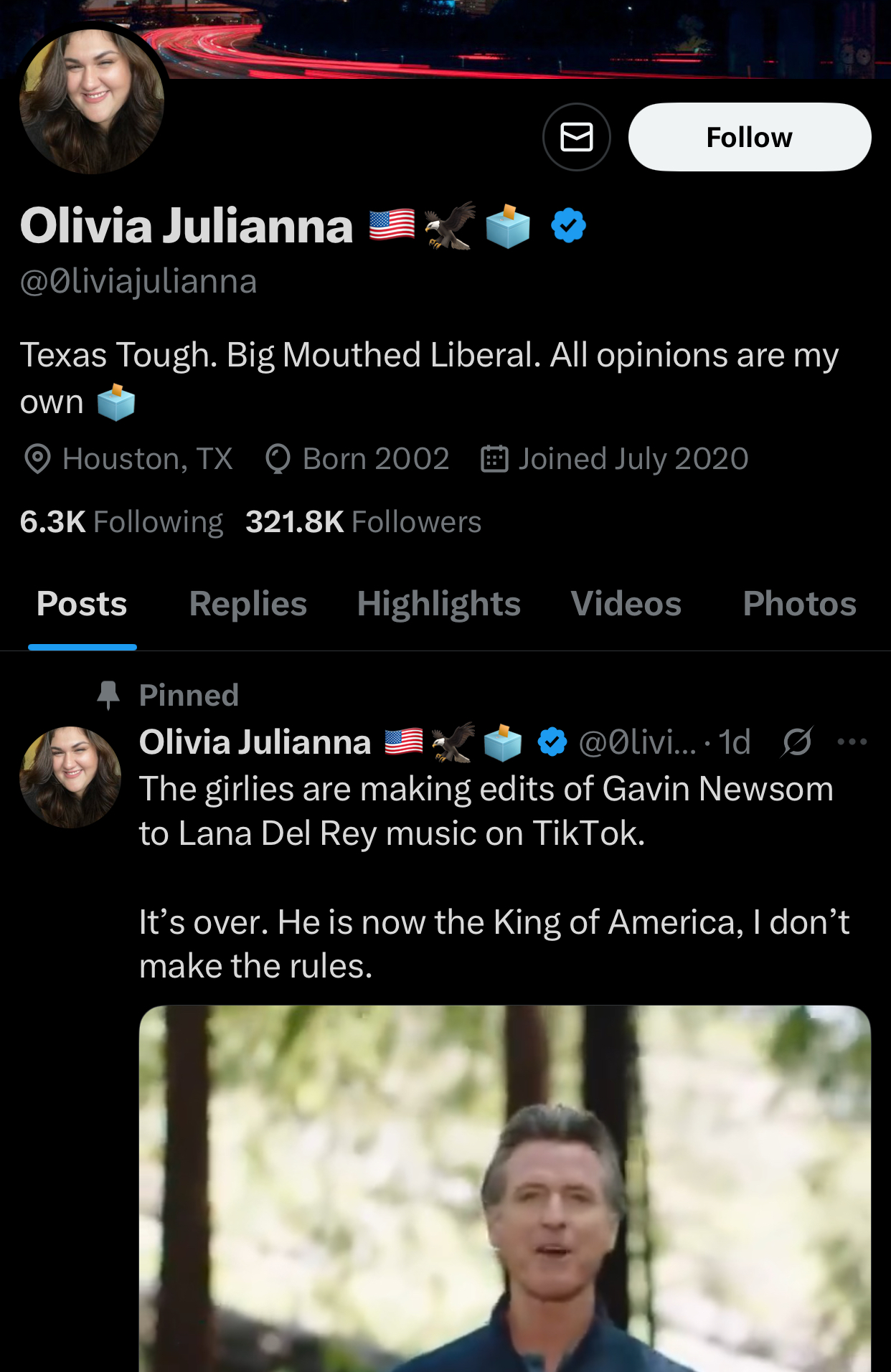View the 6.3K Following list
The width and height of the screenshot is (891, 1372).
pyautogui.click(x=121, y=522)
